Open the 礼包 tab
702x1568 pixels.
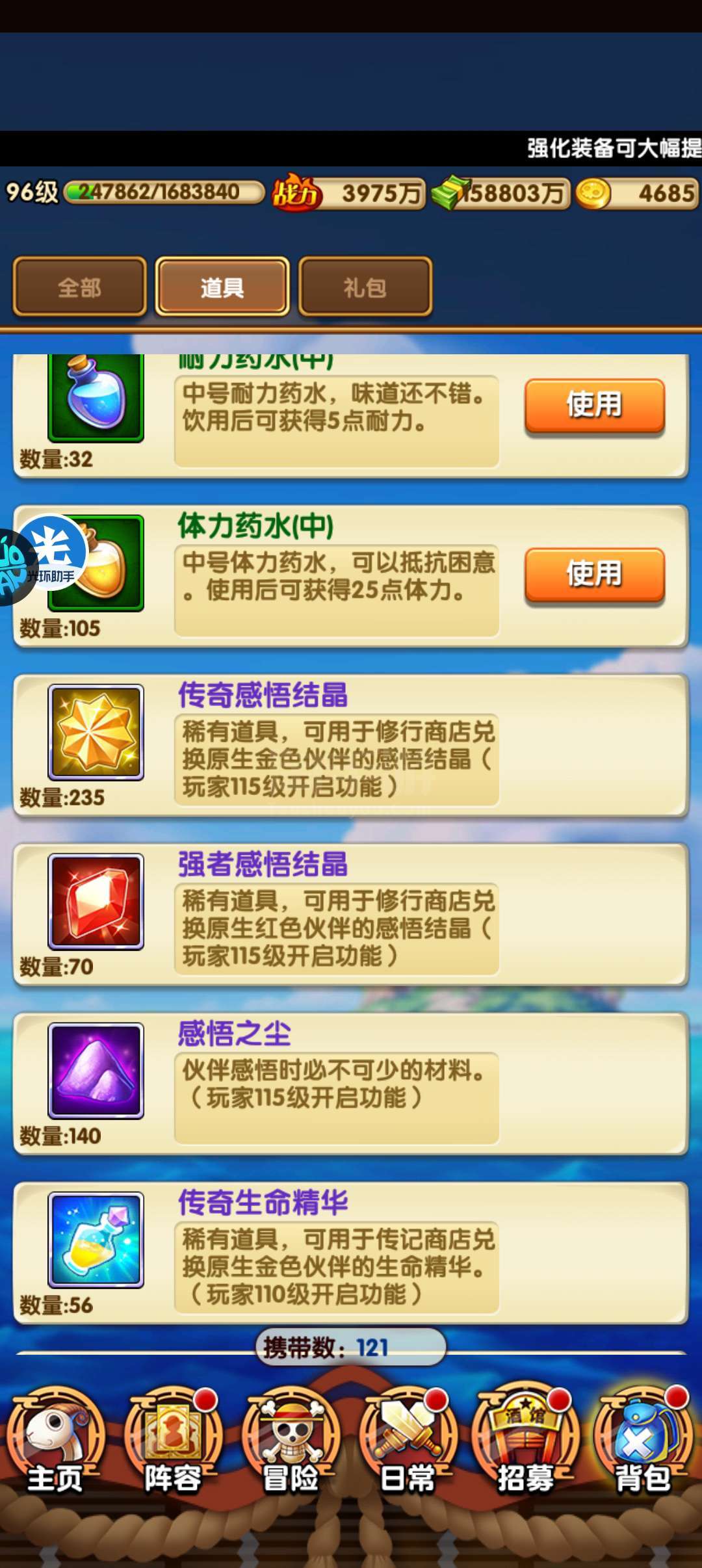(x=365, y=287)
